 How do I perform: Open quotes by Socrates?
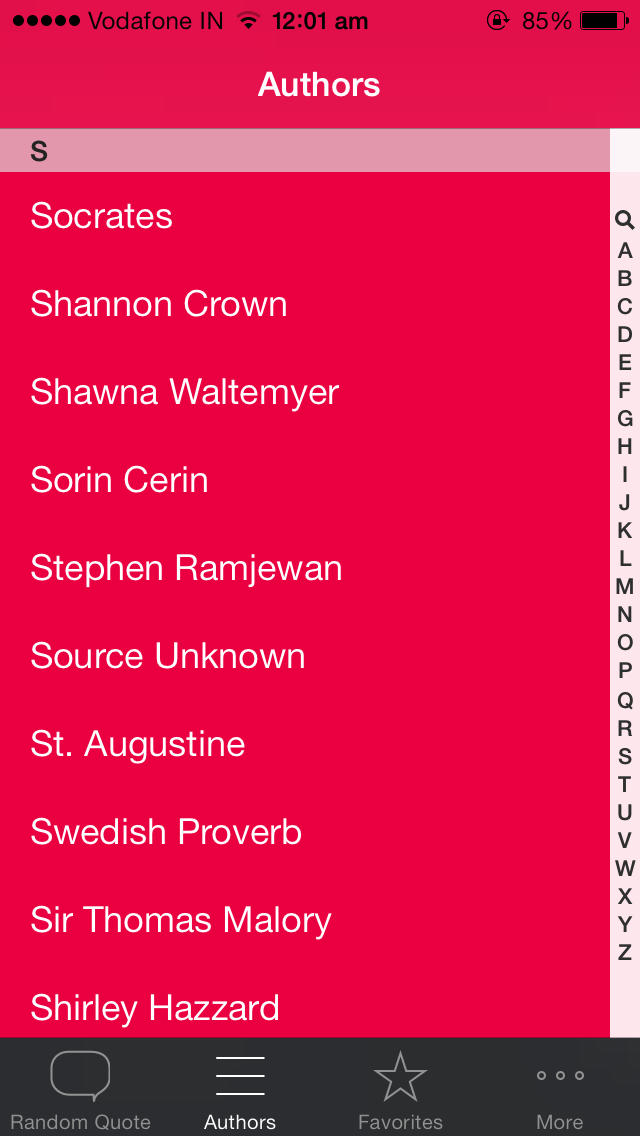point(102,216)
